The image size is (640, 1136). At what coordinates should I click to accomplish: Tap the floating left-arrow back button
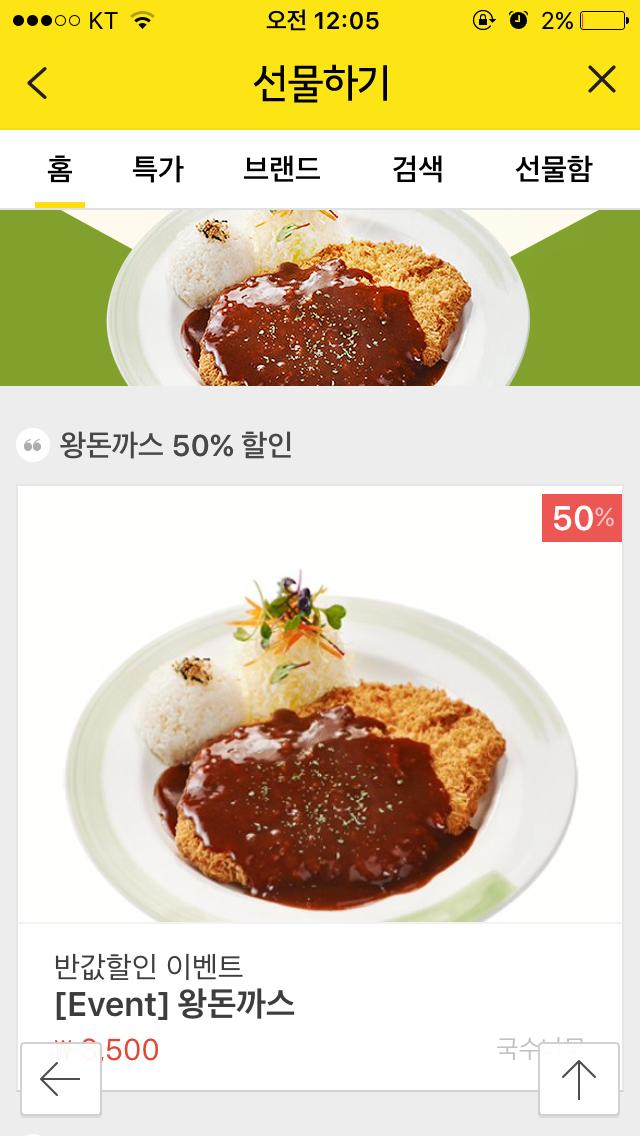[61, 1079]
